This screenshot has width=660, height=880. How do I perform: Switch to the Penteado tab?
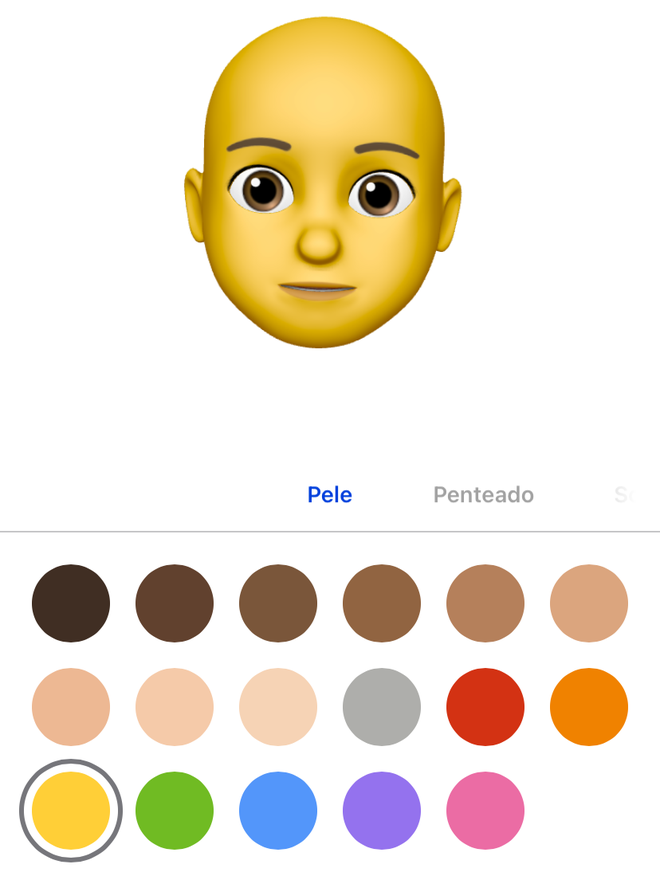tap(483, 495)
